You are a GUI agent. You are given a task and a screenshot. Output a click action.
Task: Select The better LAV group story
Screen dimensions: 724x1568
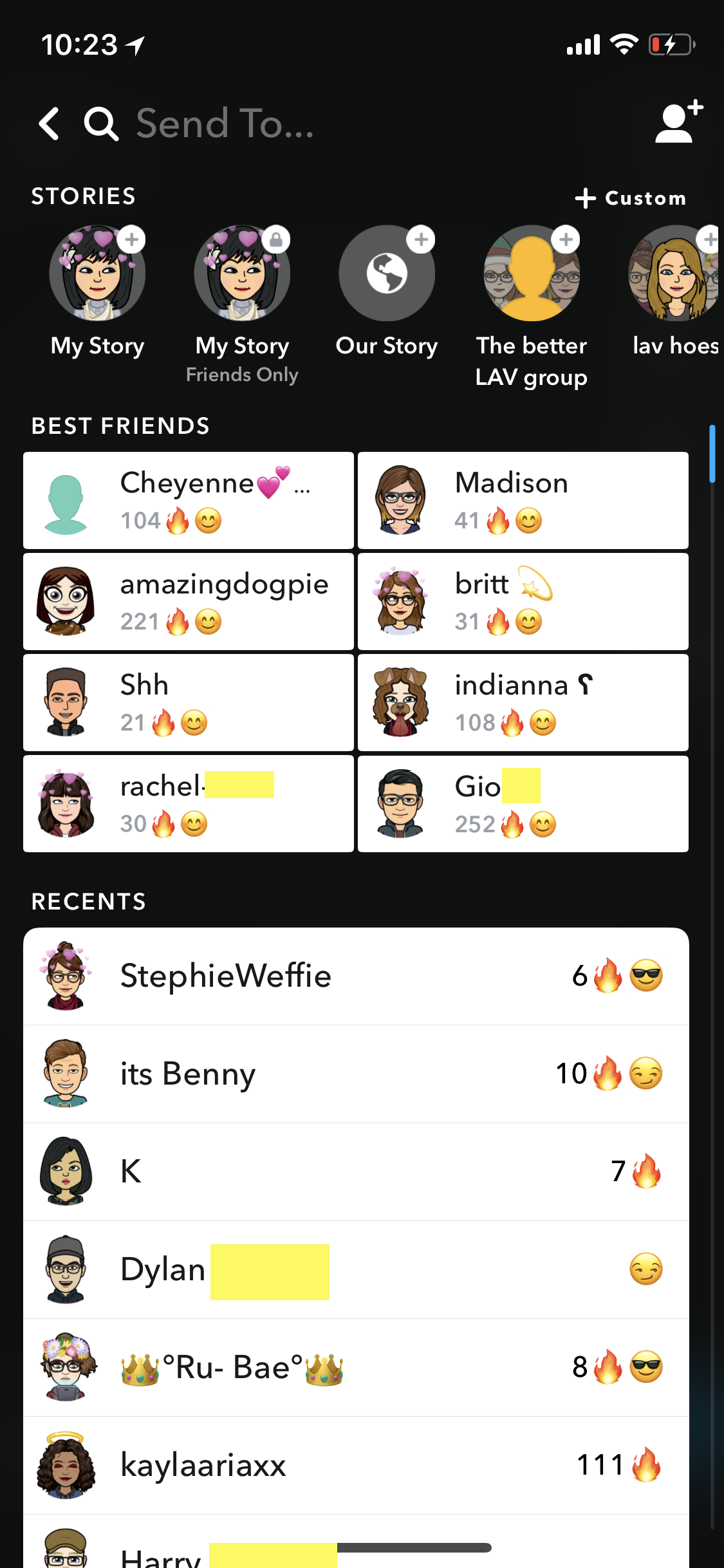tap(531, 274)
